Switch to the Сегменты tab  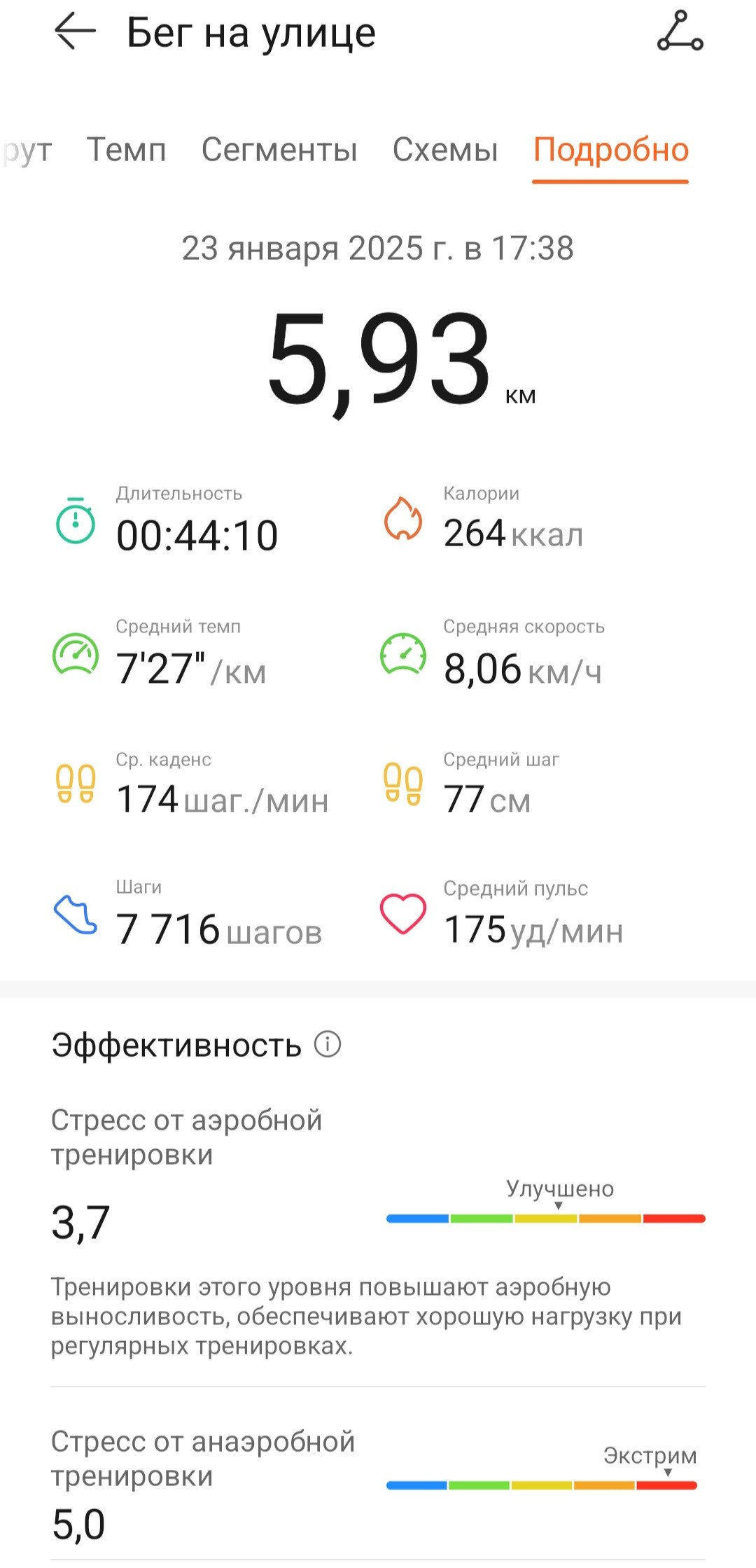279,150
